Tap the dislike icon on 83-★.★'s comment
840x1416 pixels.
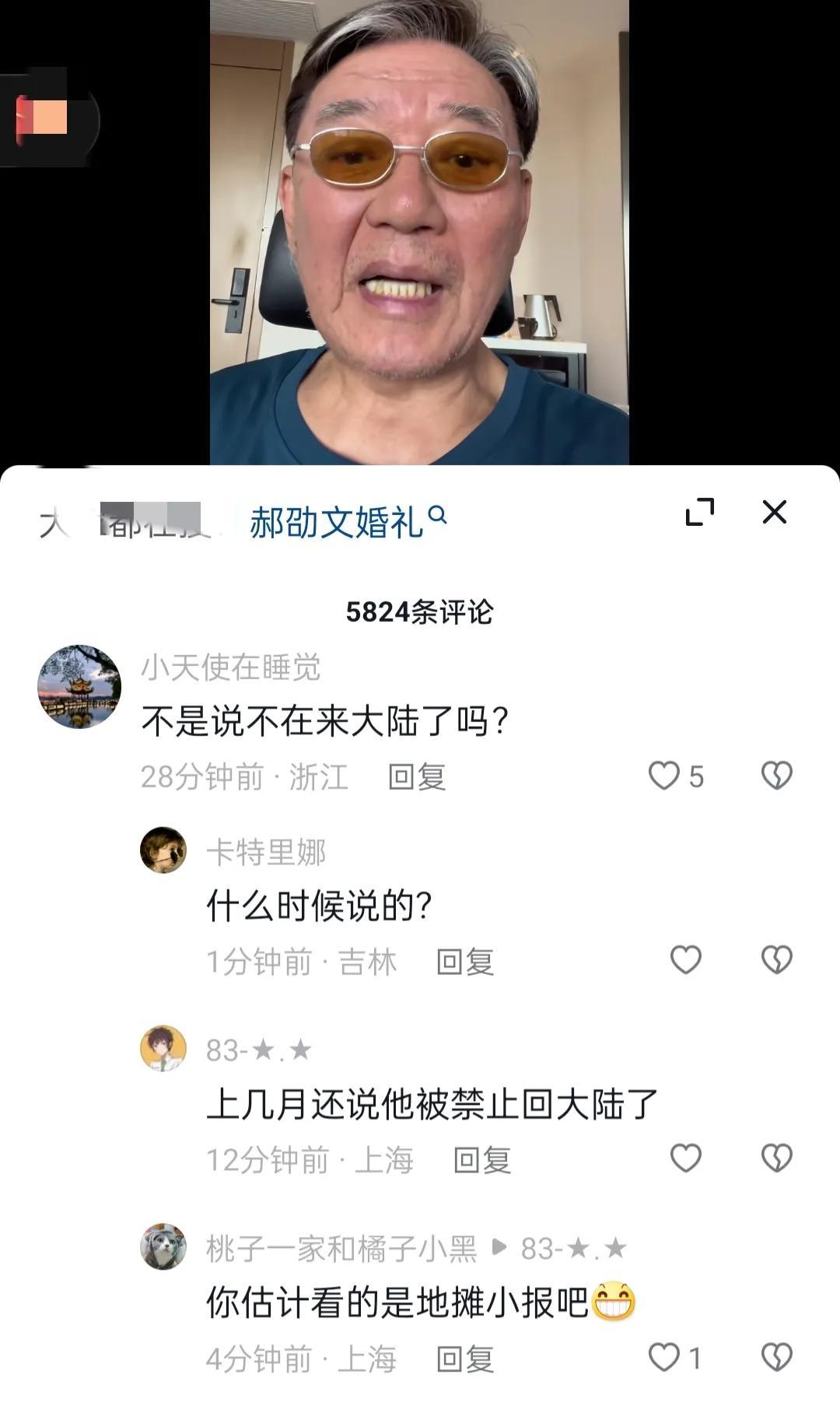point(775,1158)
